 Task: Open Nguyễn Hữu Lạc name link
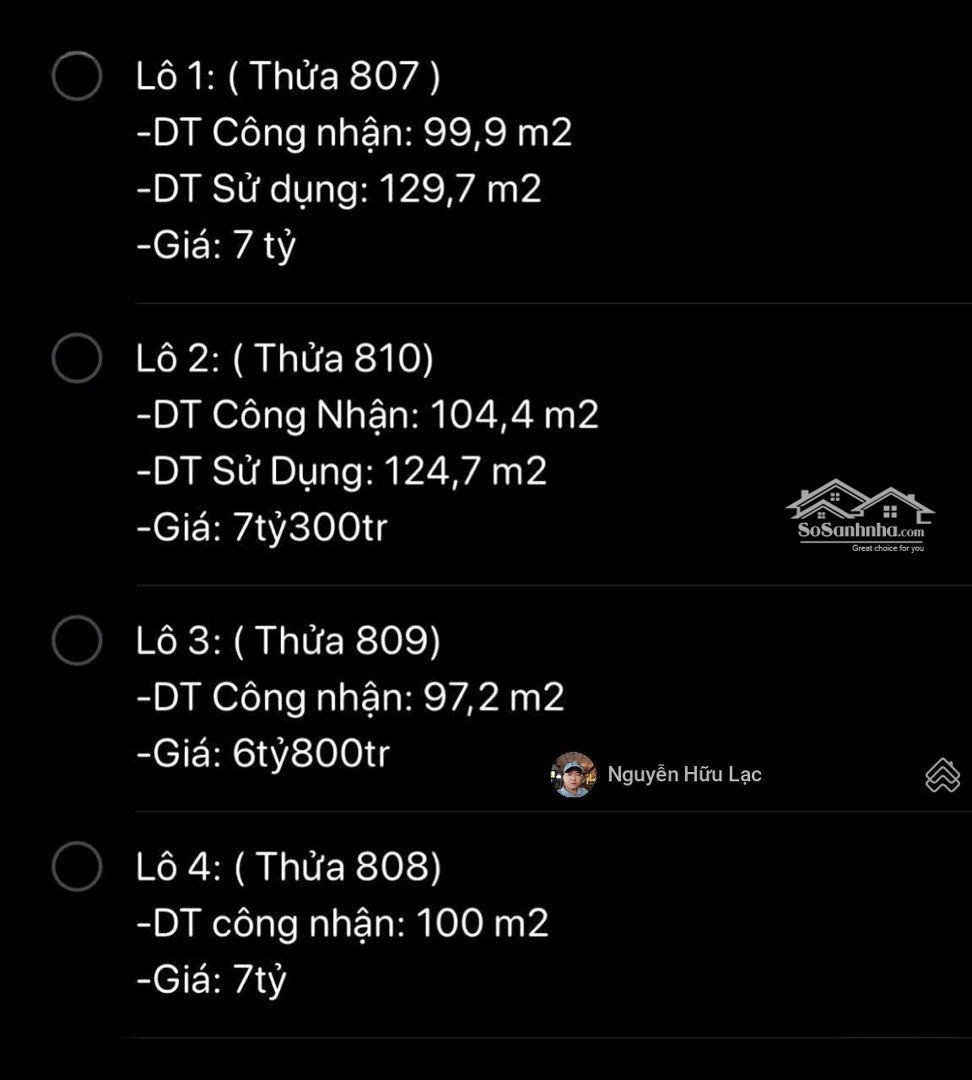(684, 773)
